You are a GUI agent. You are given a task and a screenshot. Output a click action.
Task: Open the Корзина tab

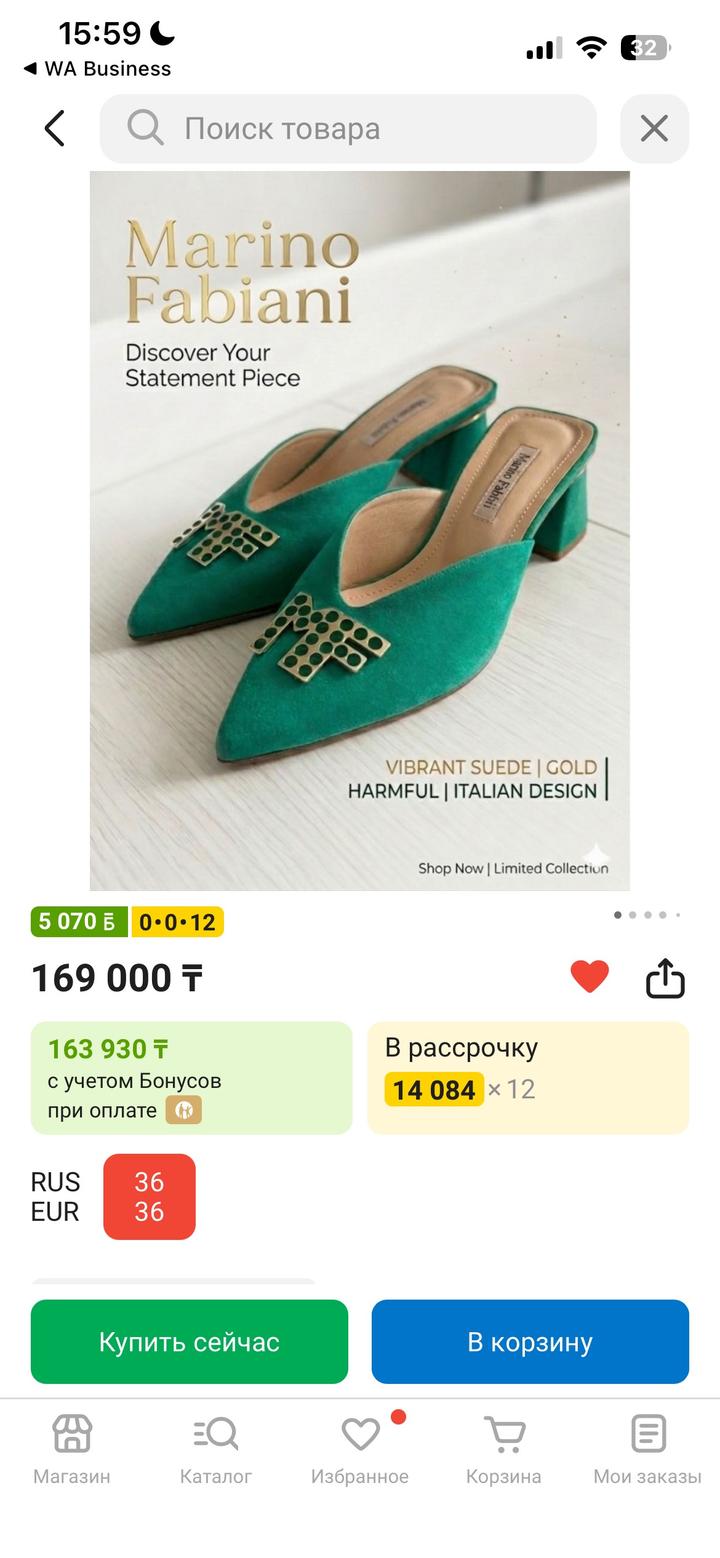pos(504,1448)
